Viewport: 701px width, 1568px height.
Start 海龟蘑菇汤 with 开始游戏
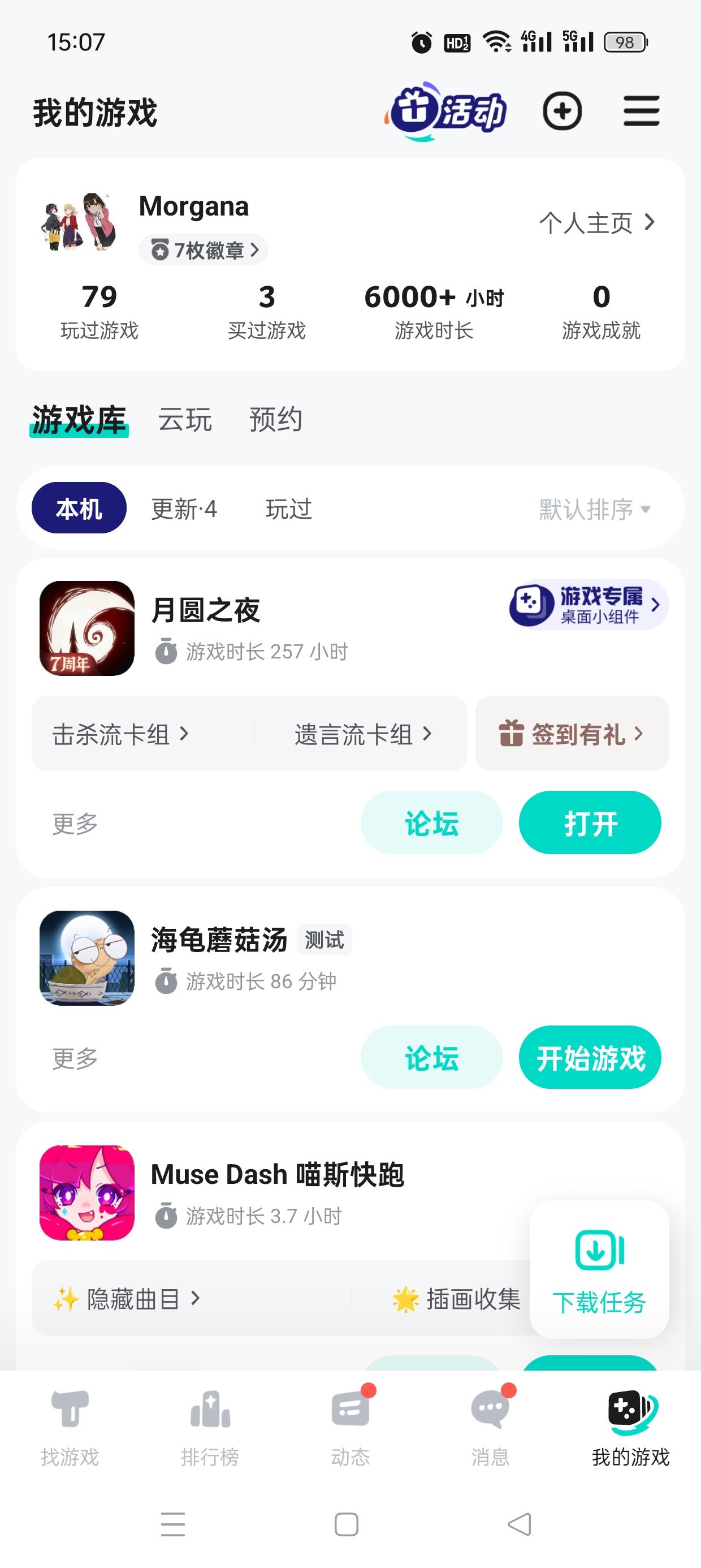pyautogui.click(x=590, y=1058)
